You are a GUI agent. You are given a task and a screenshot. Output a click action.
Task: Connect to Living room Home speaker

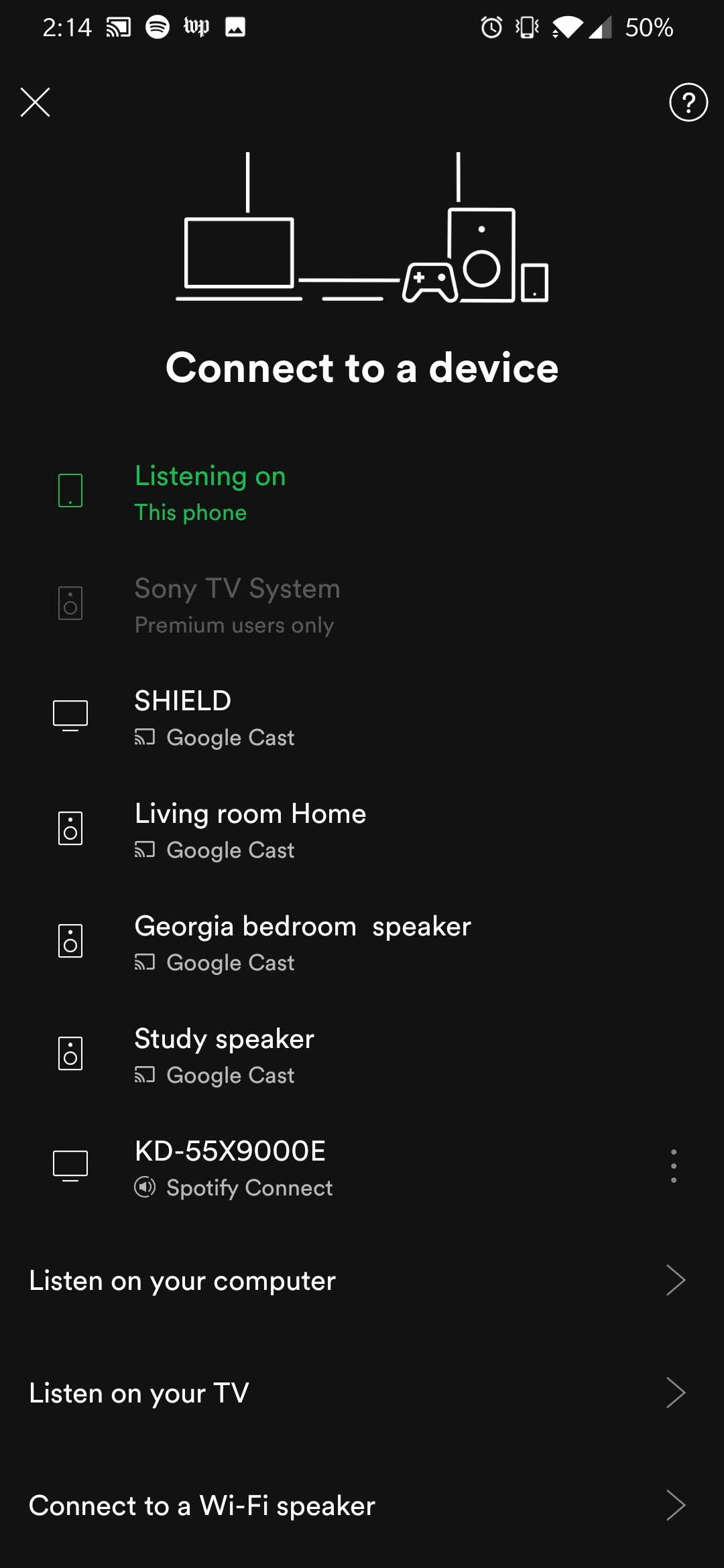[362, 830]
